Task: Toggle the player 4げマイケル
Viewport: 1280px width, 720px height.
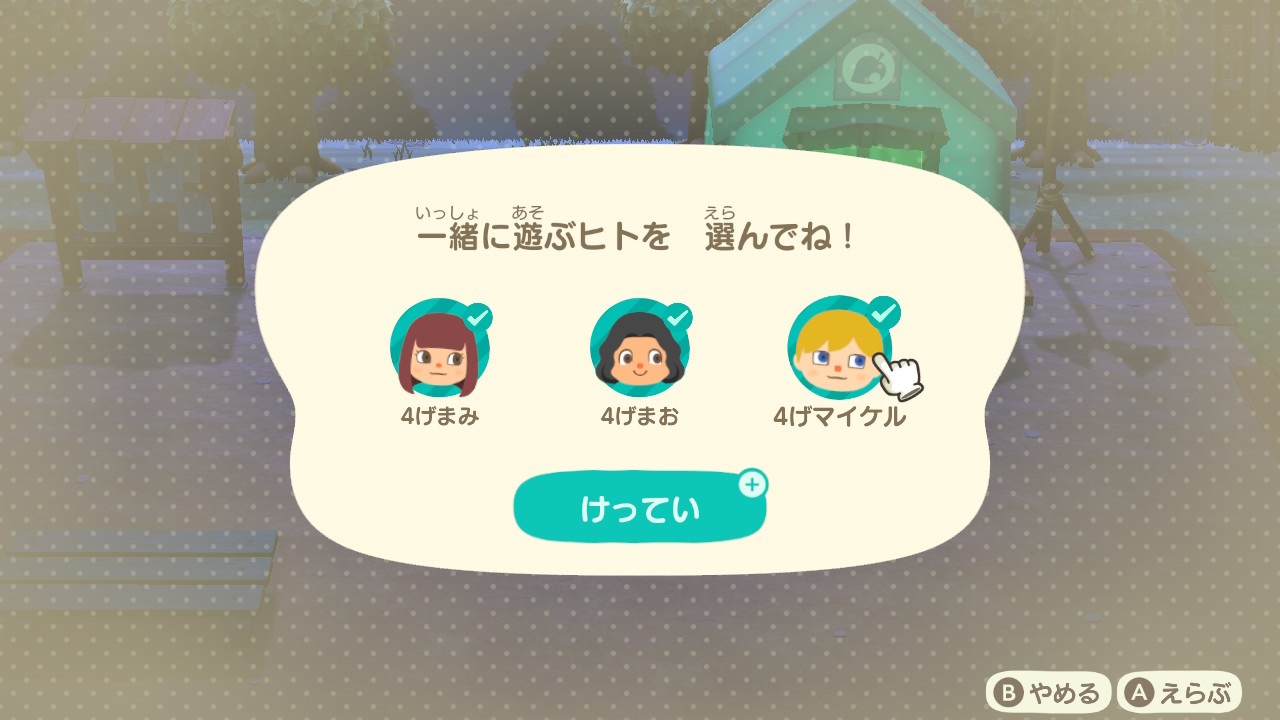Action: [x=838, y=347]
